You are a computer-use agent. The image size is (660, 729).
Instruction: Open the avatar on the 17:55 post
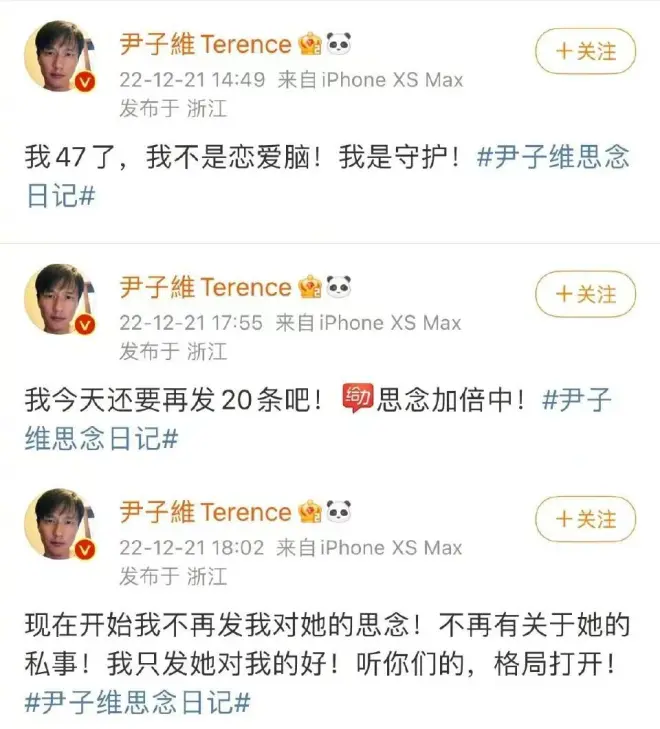(x=55, y=299)
